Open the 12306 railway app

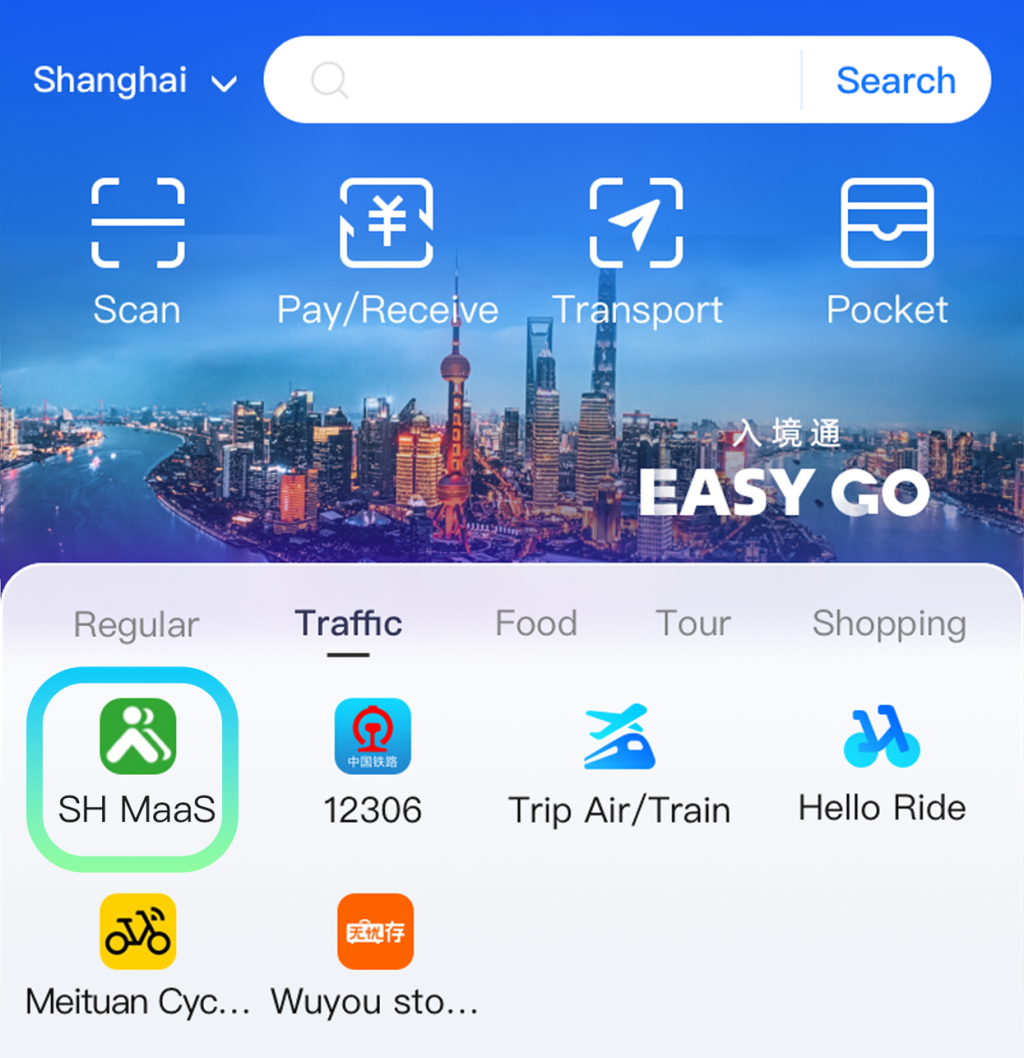pos(372,762)
